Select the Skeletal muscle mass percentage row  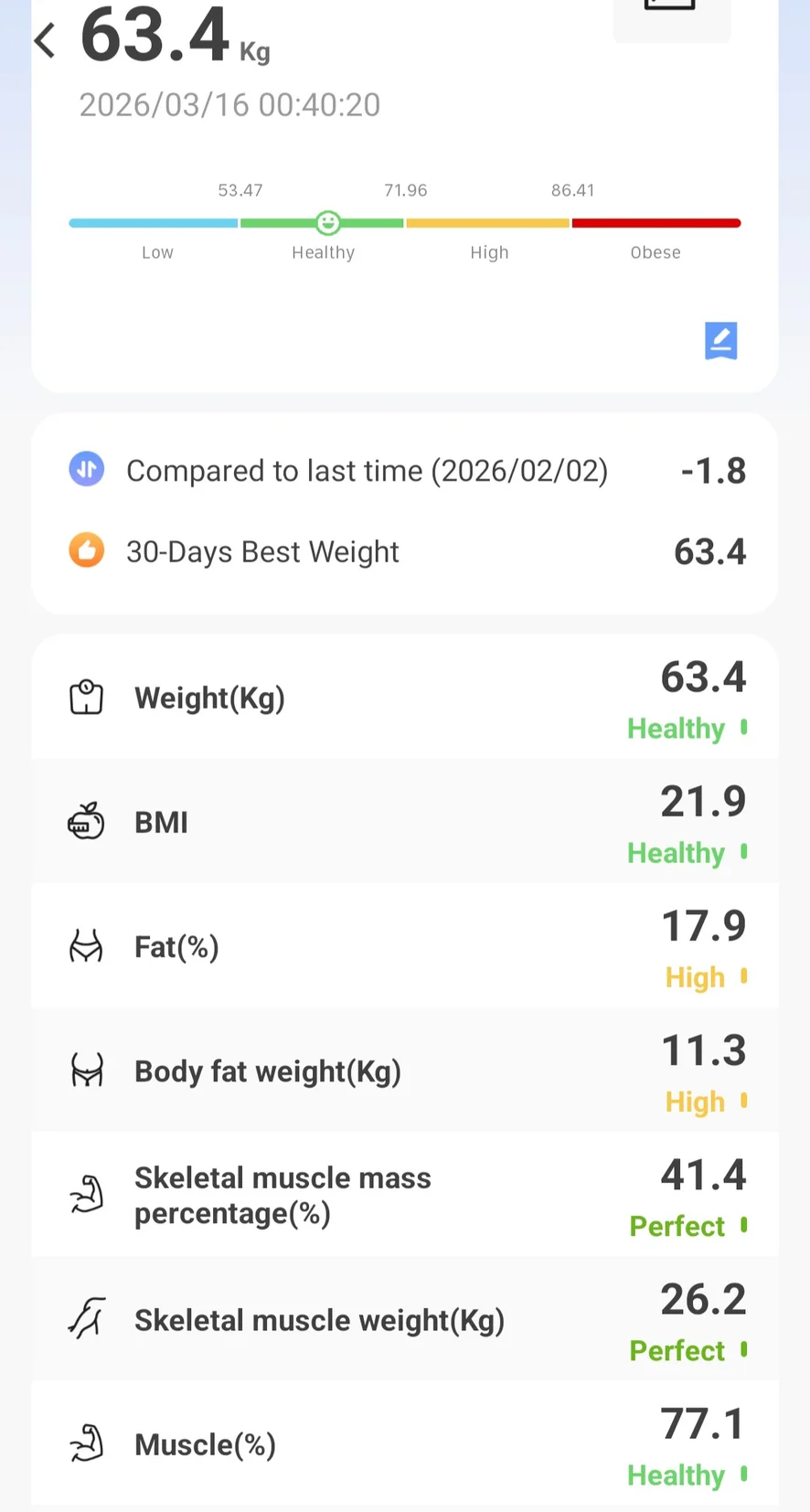tap(404, 1196)
